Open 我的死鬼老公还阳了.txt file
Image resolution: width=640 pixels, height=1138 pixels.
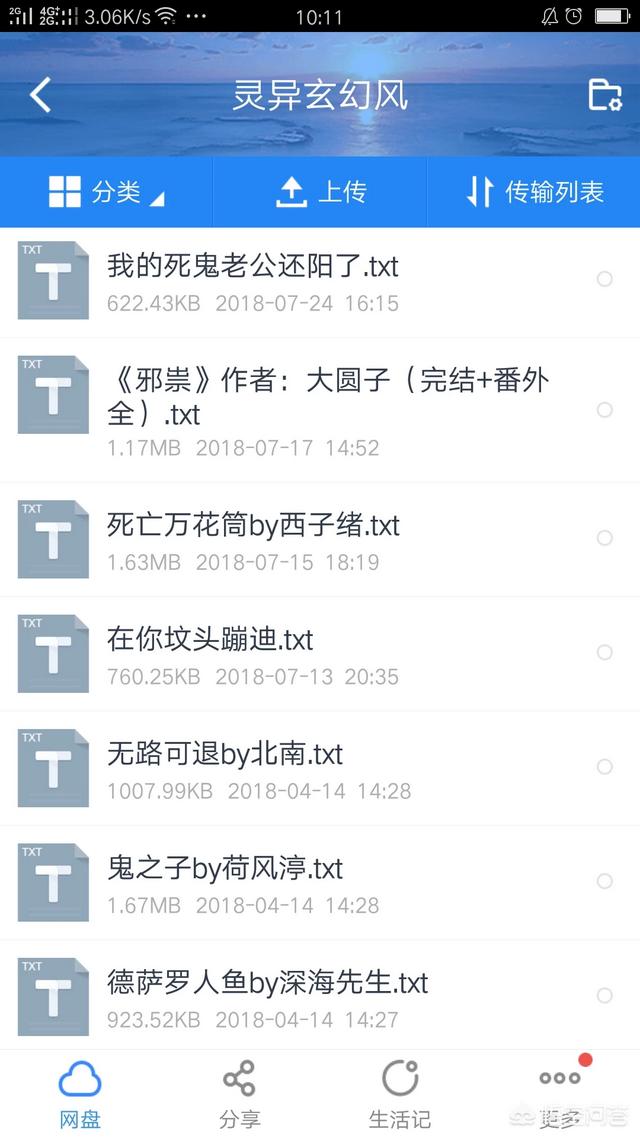(320, 281)
